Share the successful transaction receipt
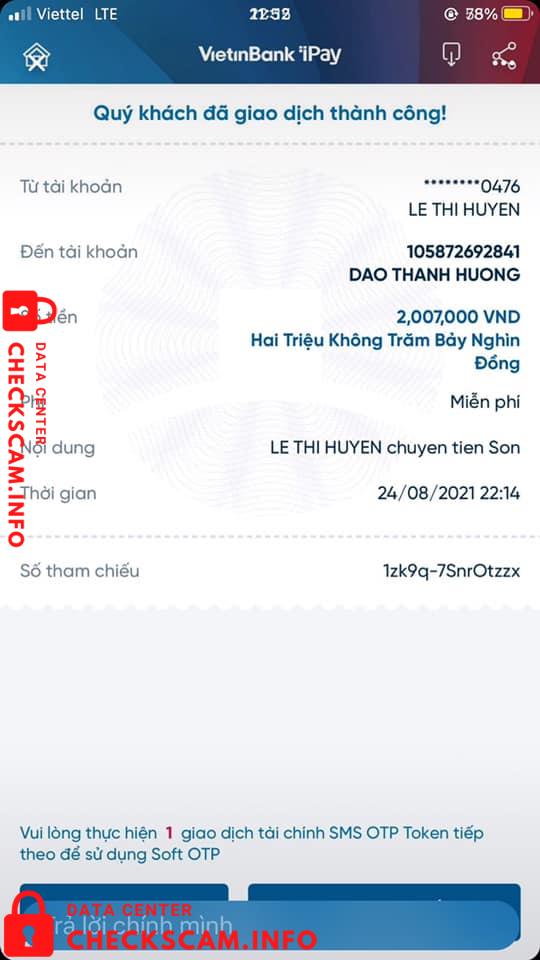Screen dimensions: 540x960 pos(504,56)
